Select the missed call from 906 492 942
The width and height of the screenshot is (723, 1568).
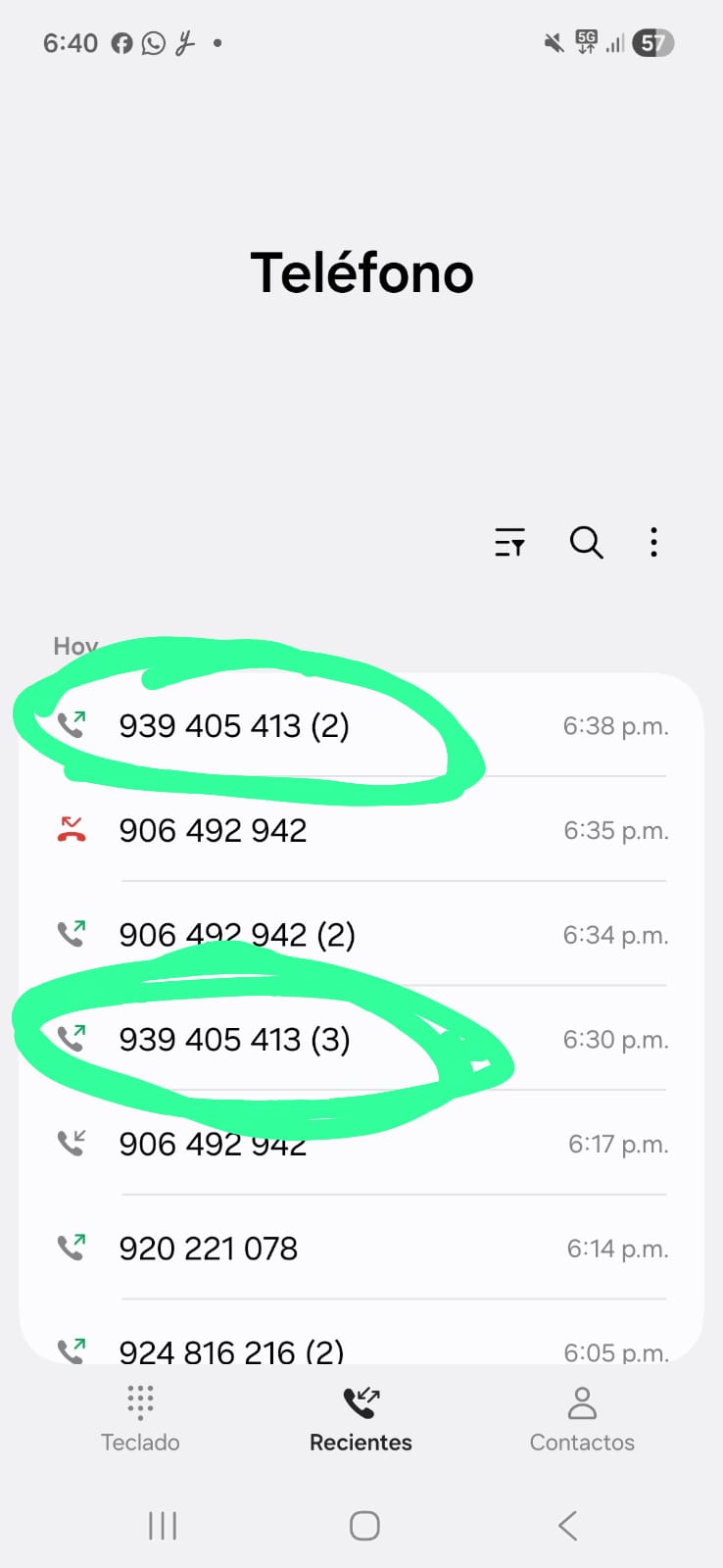coord(214,831)
